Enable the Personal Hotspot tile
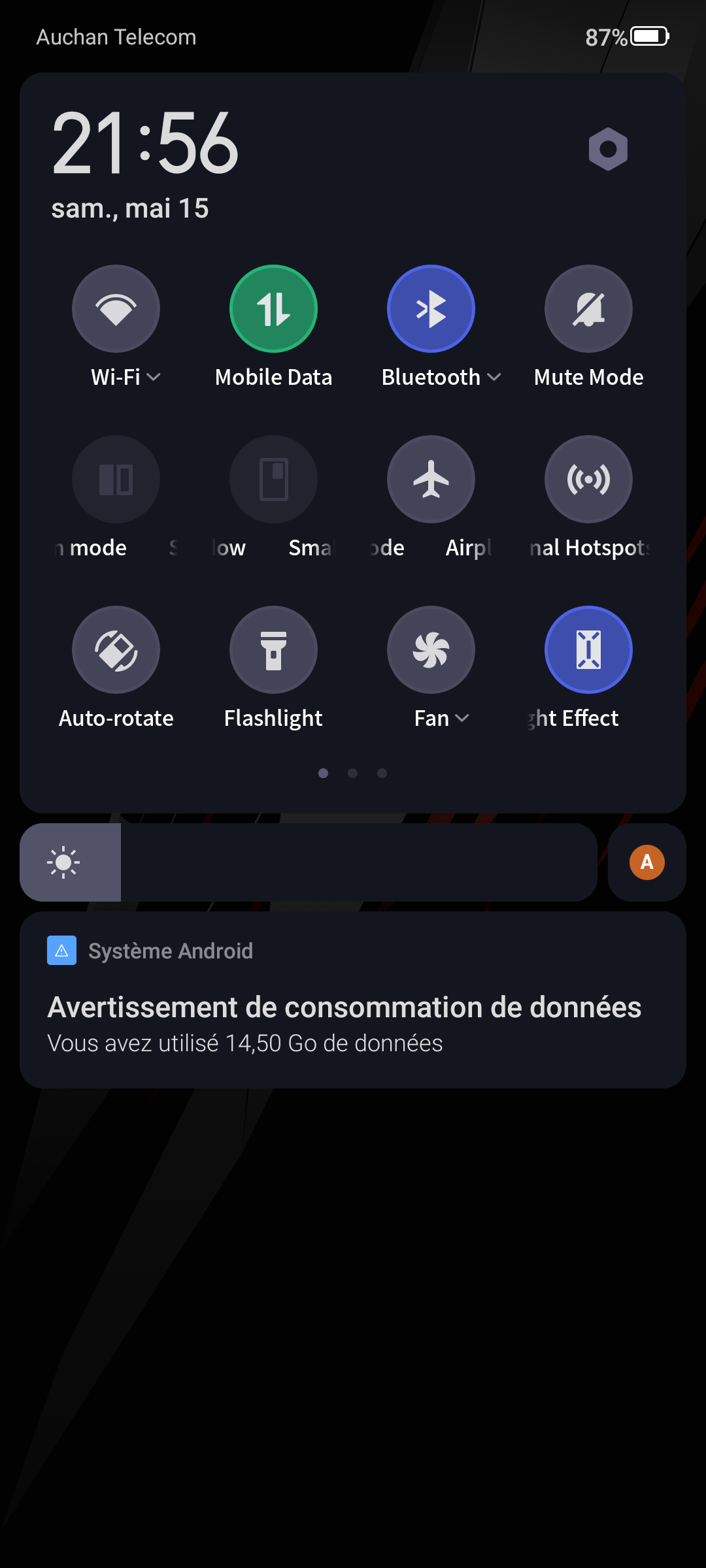 (588, 480)
